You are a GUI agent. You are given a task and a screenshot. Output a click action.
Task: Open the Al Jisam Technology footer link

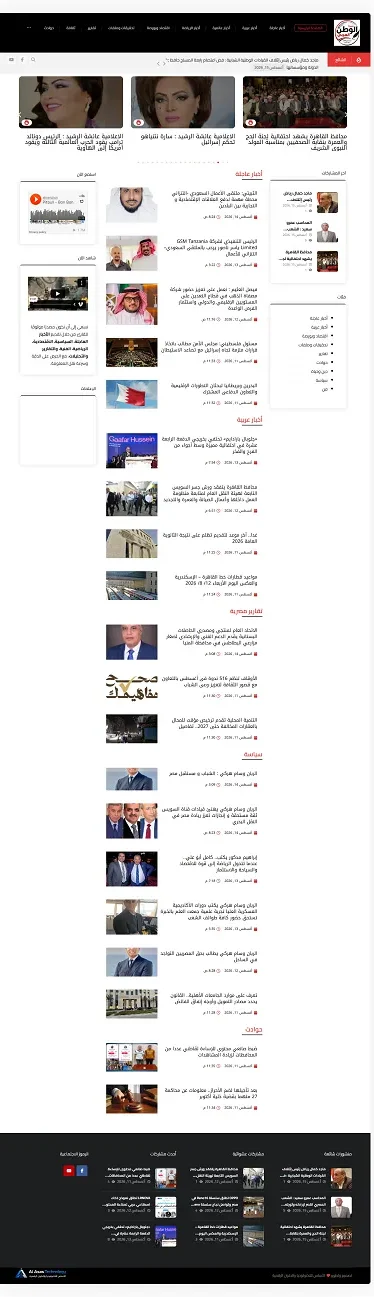[x=42, y=1274]
